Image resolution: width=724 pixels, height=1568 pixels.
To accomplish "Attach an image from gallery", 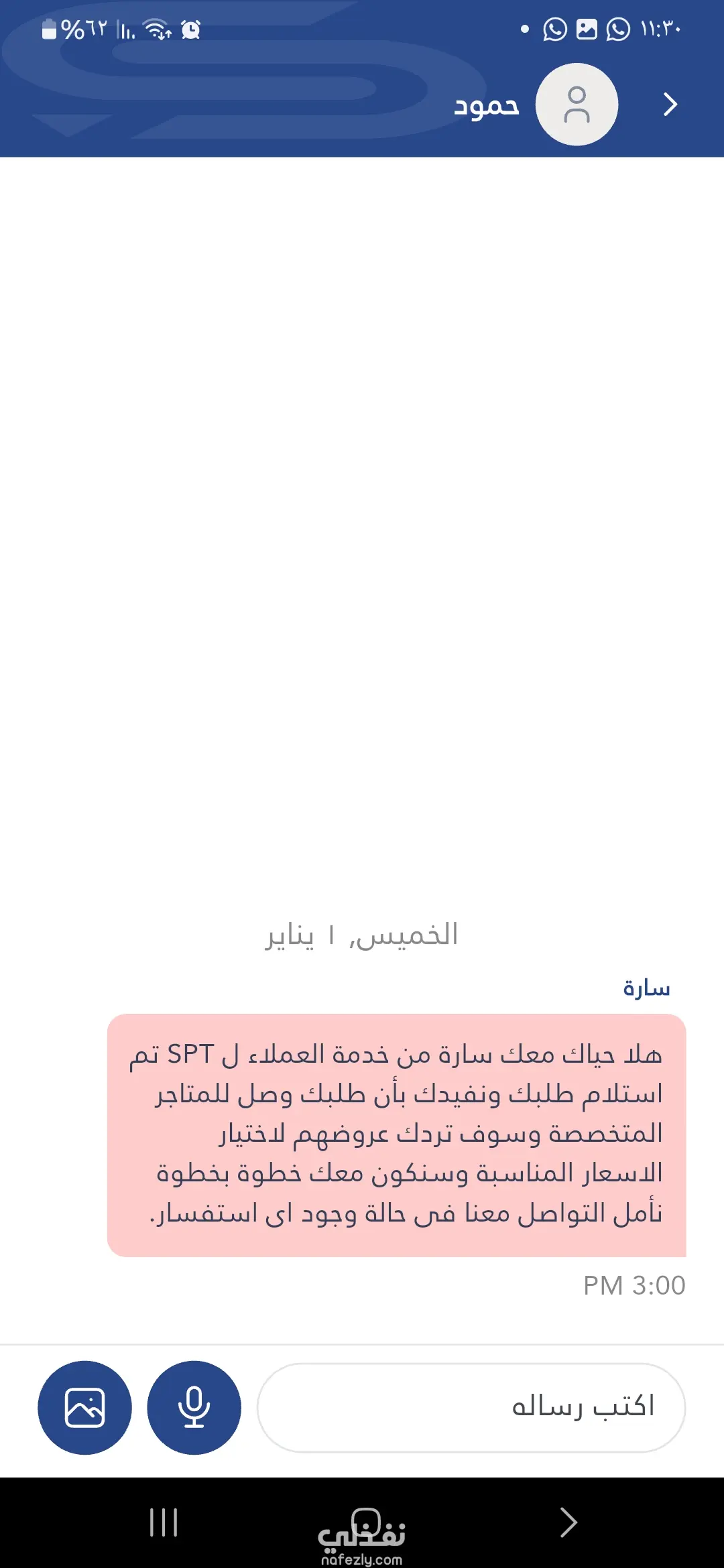I will pyautogui.click(x=84, y=1407).
